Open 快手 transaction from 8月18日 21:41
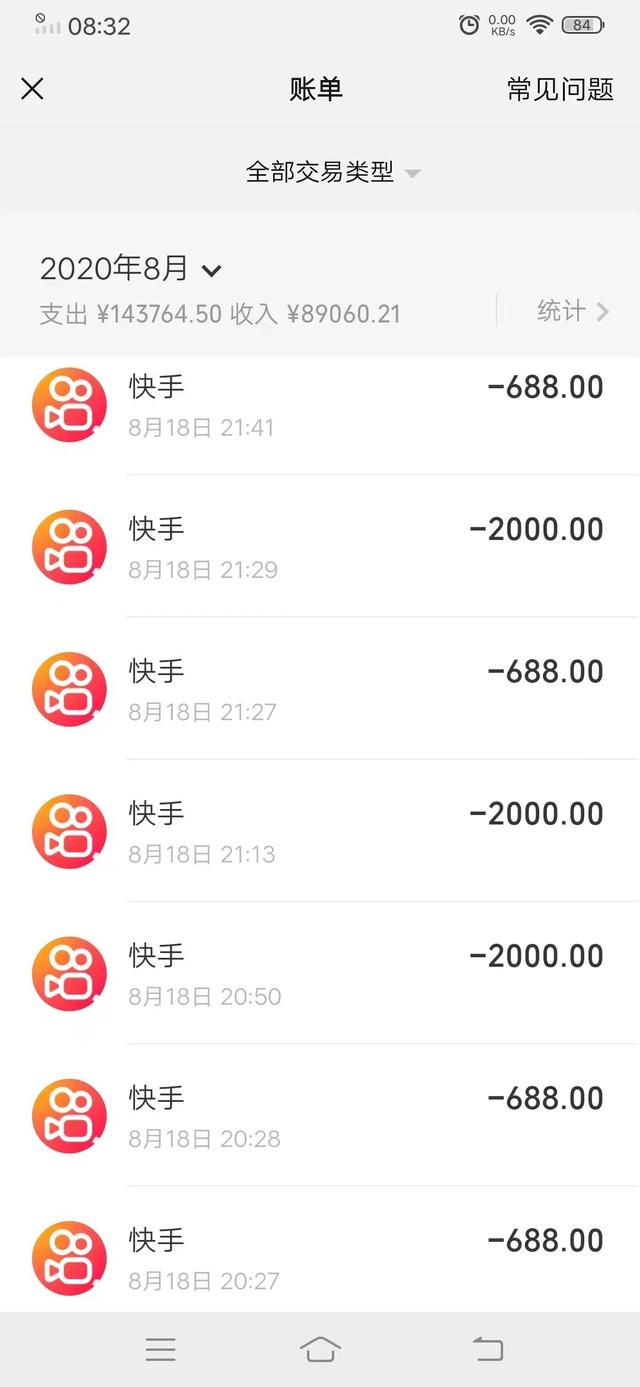640x1387 pixels. 320,405
